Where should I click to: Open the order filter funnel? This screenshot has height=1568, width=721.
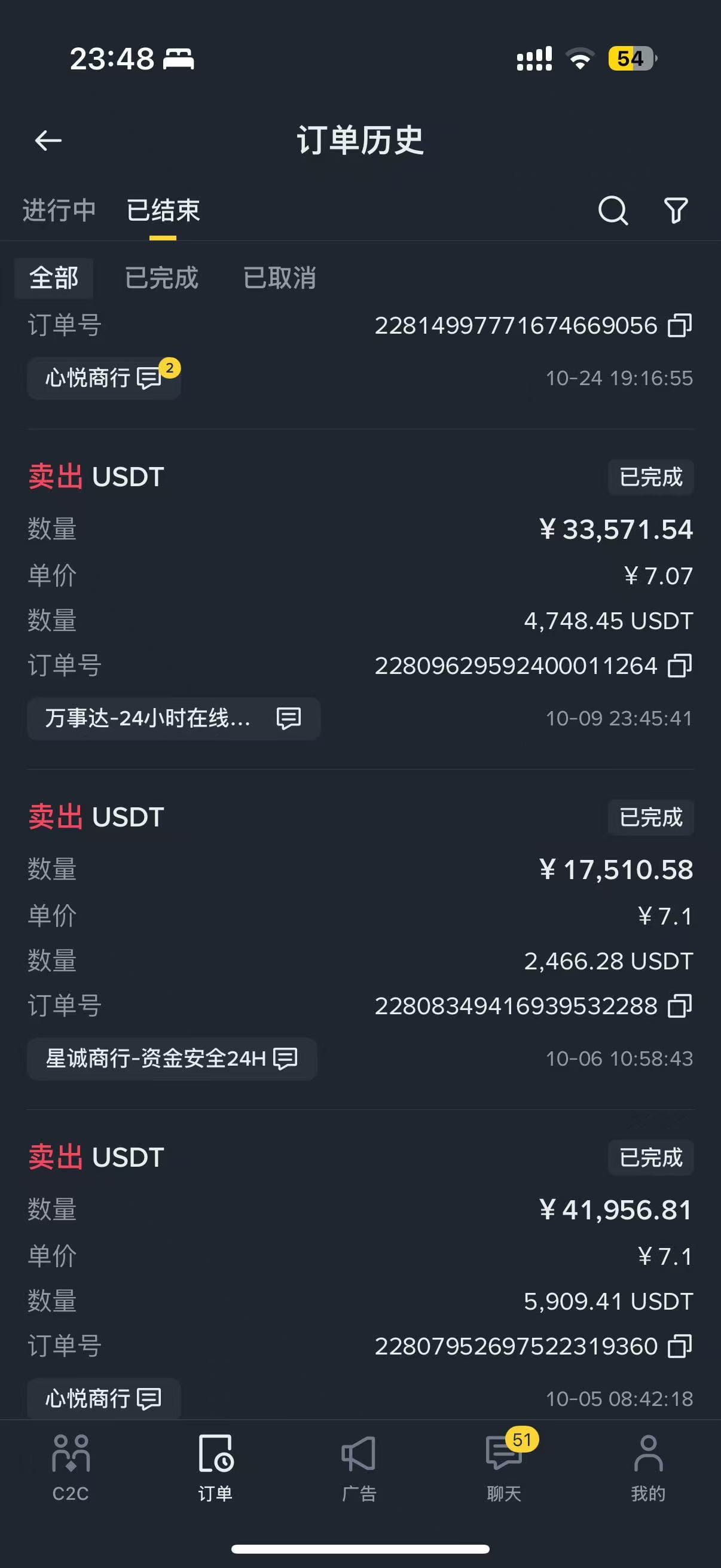(676, 211)
